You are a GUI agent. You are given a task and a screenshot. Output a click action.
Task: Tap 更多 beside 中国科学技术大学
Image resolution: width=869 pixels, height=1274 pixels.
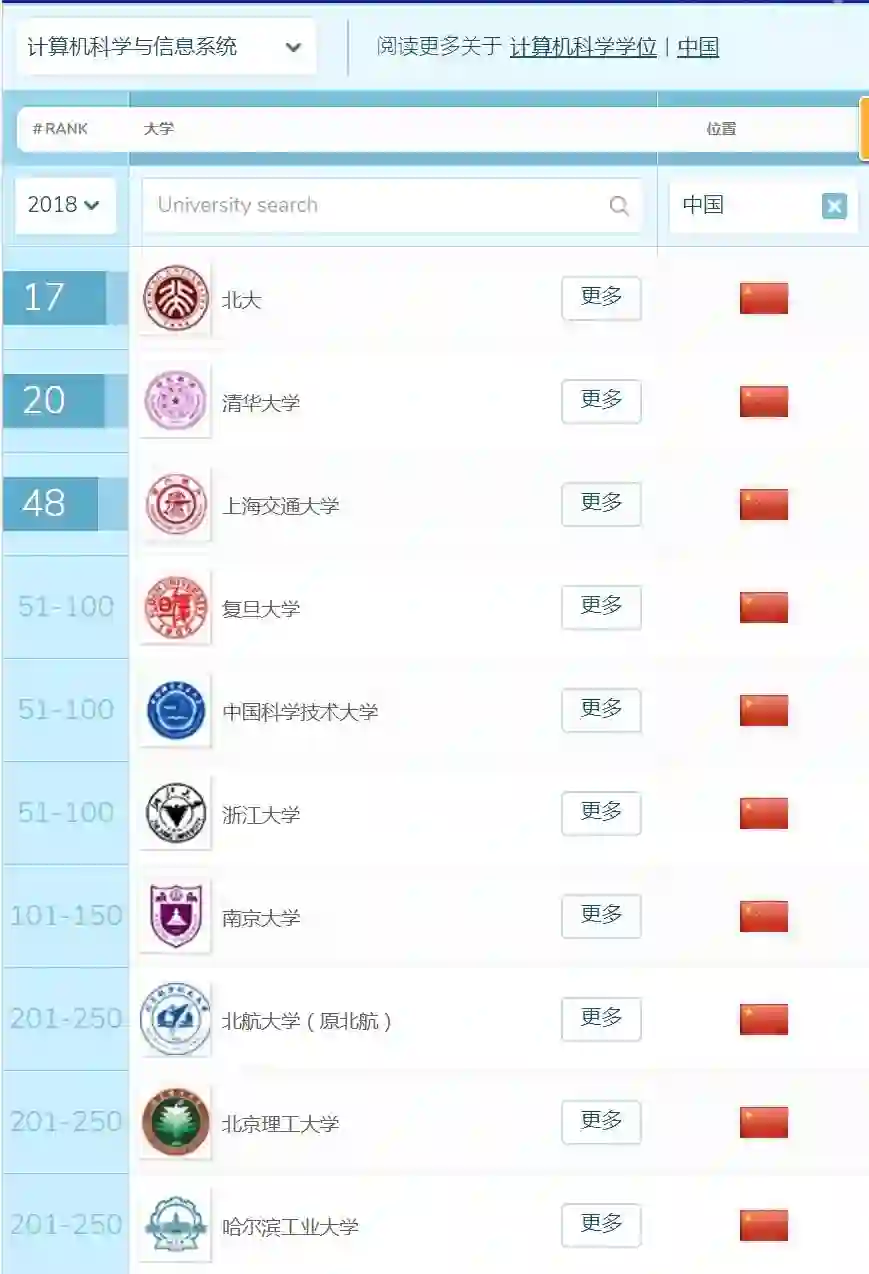(601, 710)
